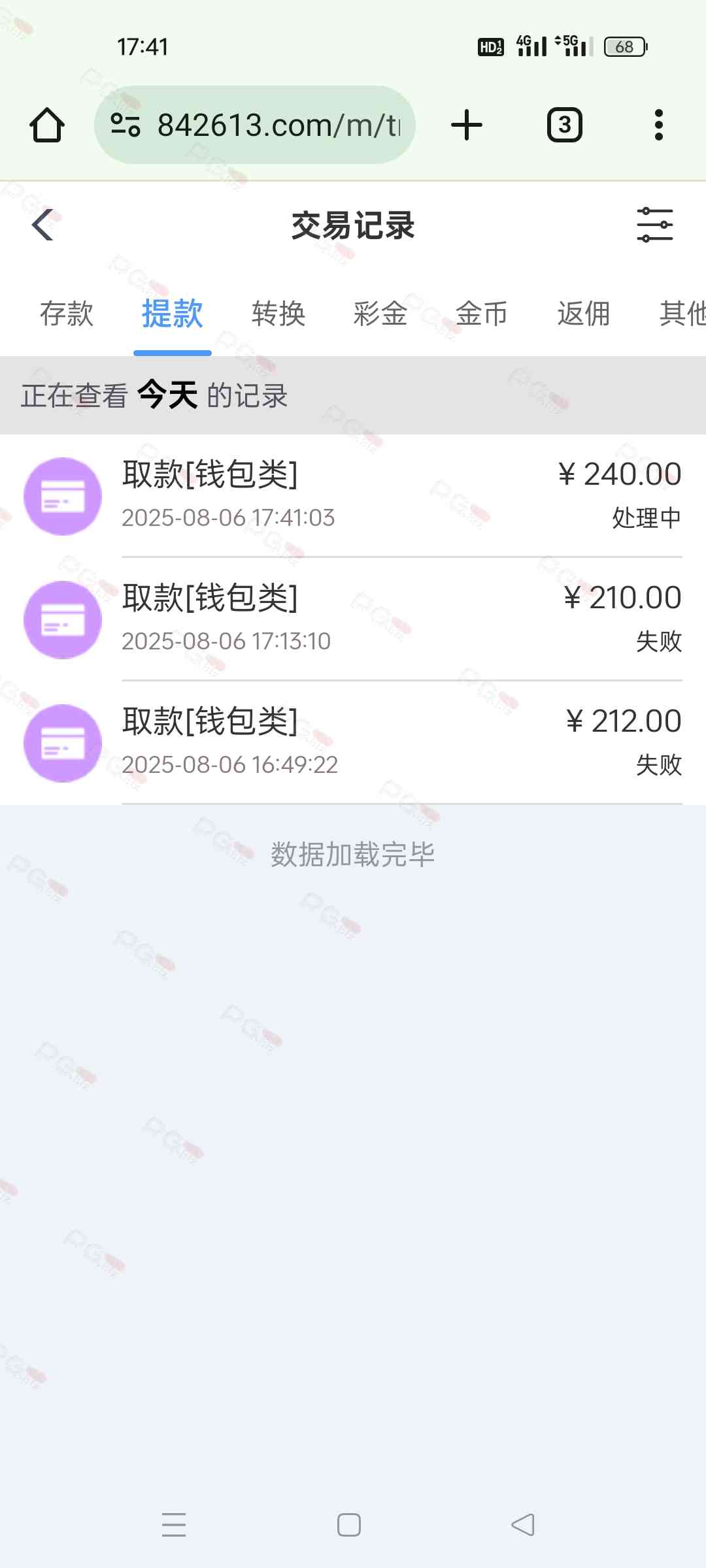Tap the system back navigation button

pos(523,1525)
